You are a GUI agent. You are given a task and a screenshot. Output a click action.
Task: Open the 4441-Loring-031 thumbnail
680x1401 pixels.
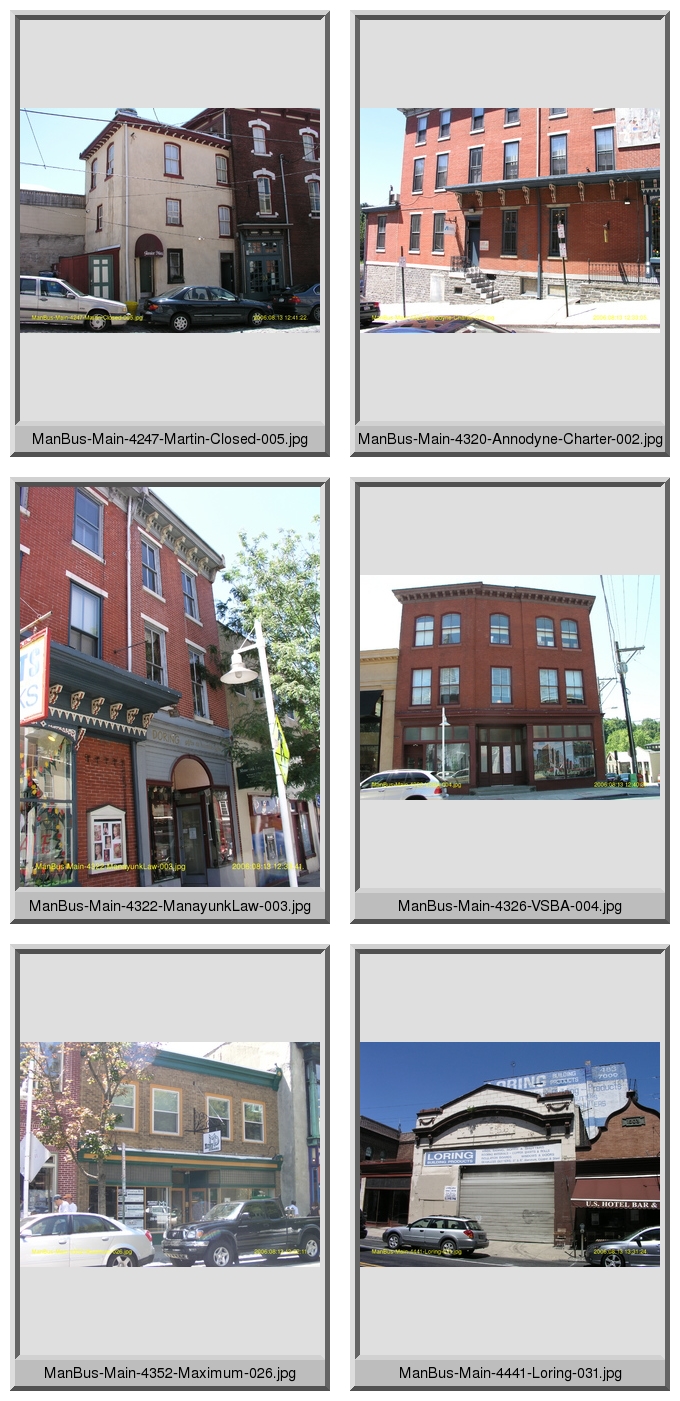510,1155
